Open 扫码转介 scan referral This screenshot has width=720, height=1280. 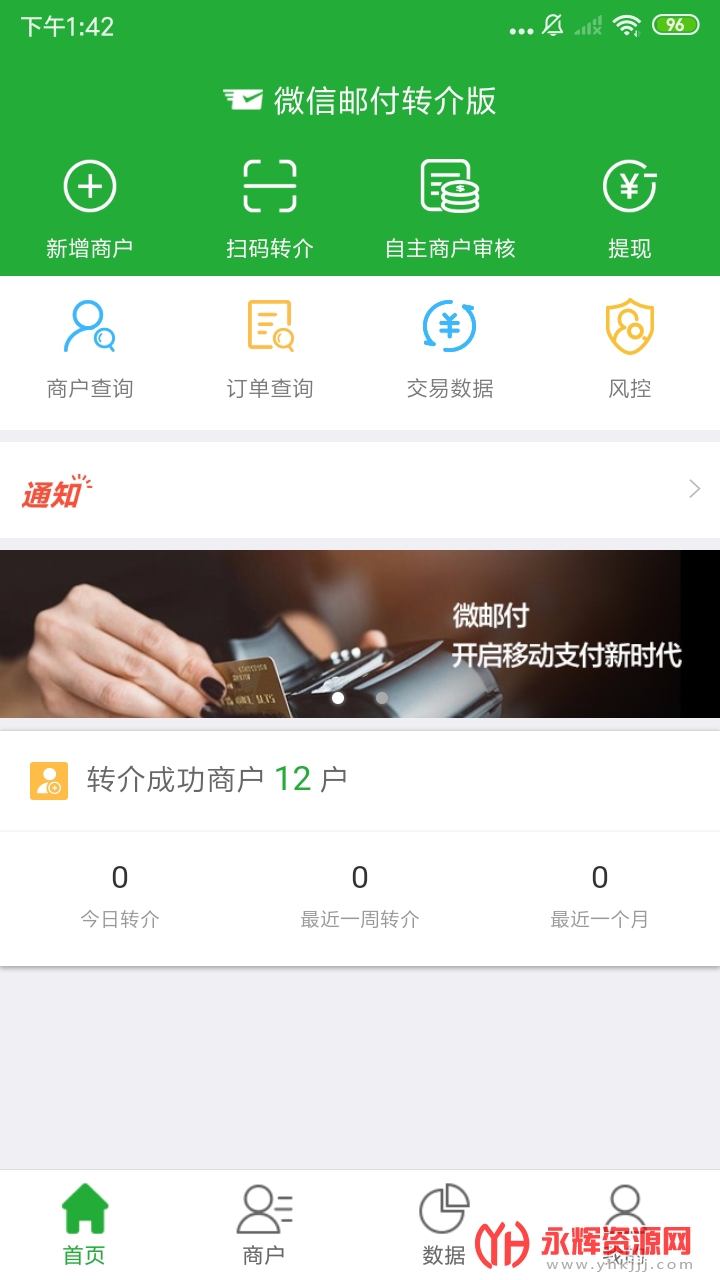coord(270,207)
